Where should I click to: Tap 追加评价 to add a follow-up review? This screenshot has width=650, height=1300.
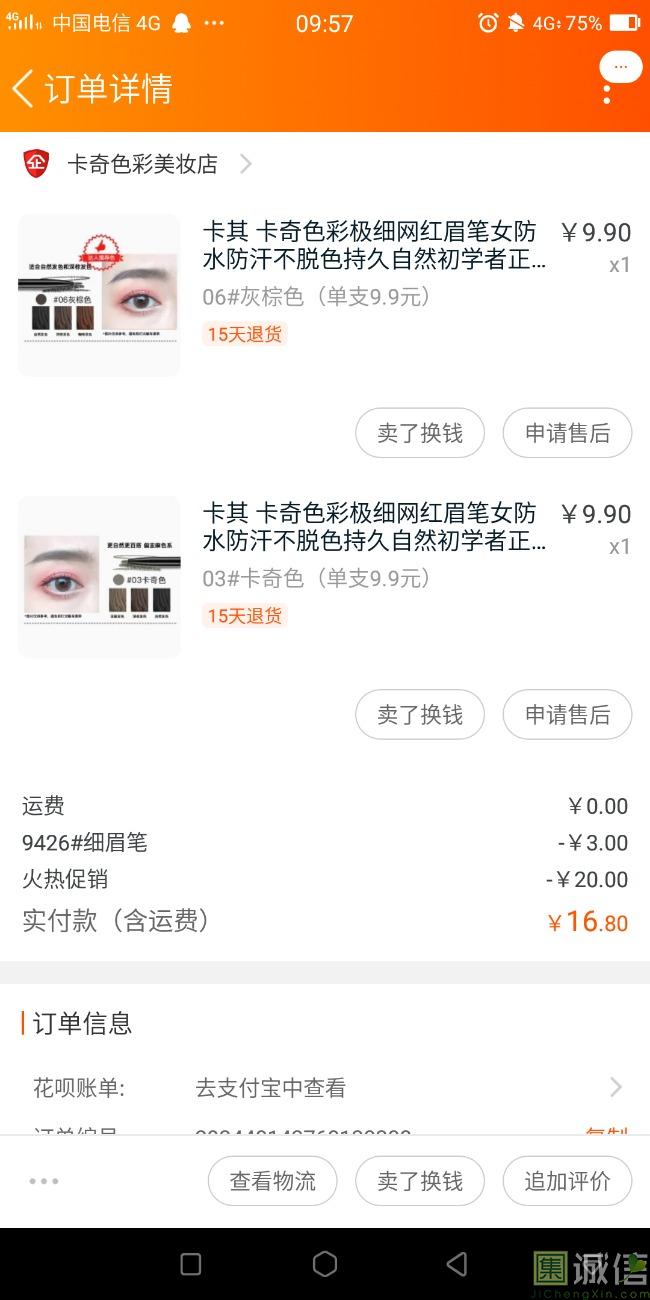coord(567,1181)
